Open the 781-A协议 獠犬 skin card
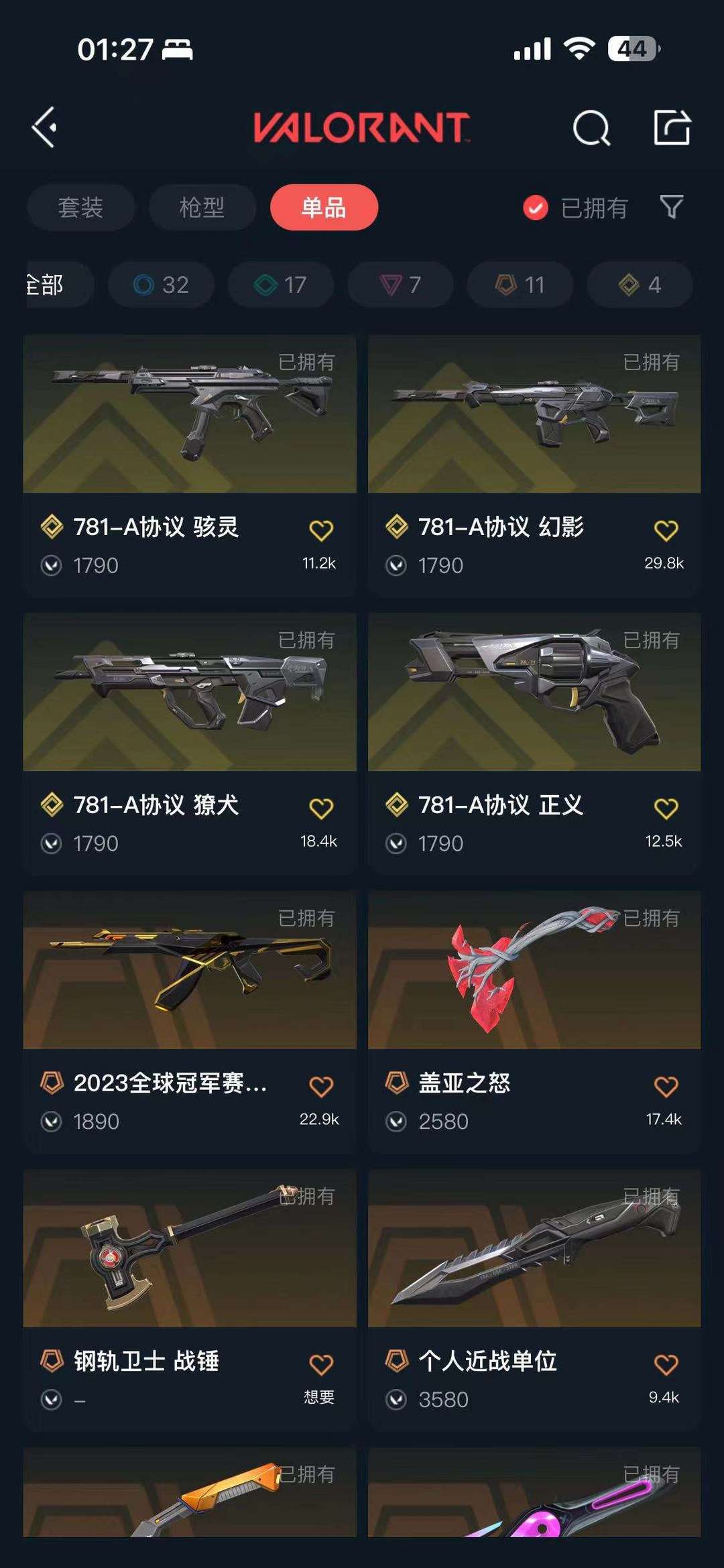The height and width of the screenshot is (1568, 724). (x=190, y=743)
